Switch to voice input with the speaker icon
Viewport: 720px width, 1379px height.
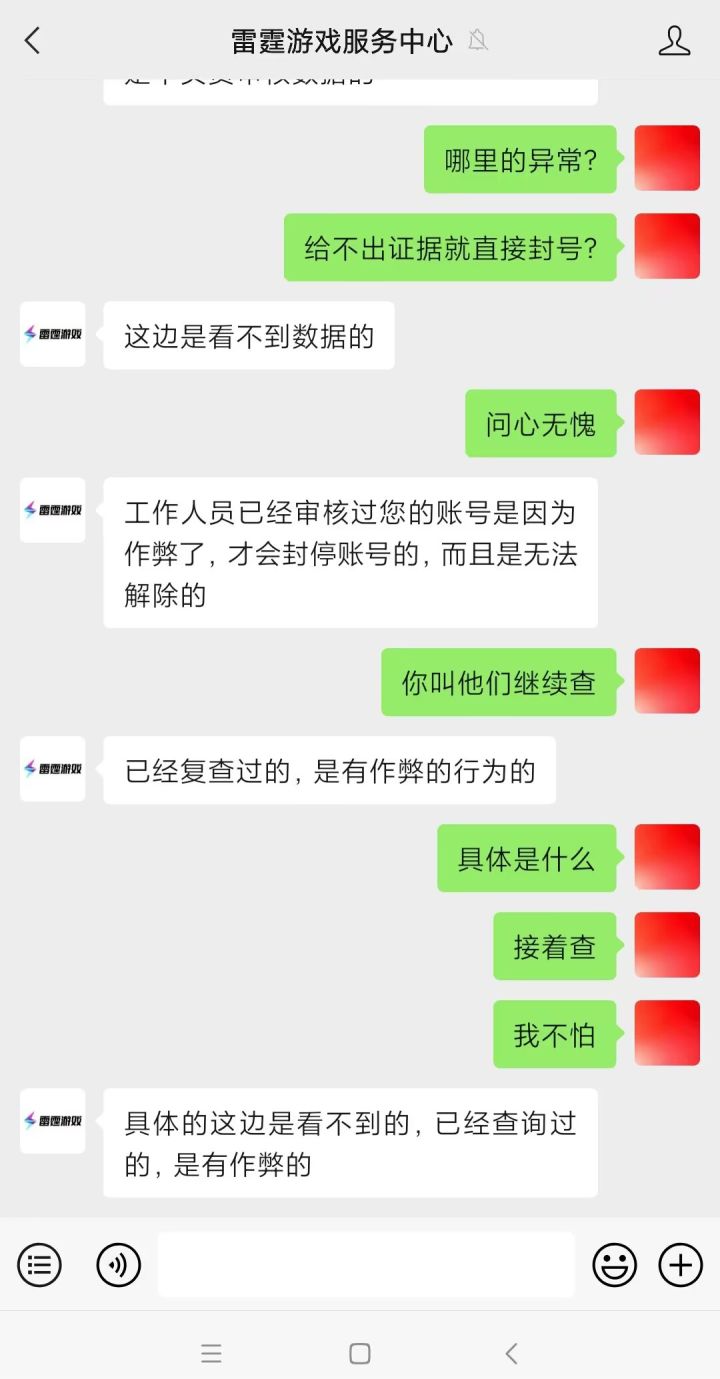(x=118, y=1264)
